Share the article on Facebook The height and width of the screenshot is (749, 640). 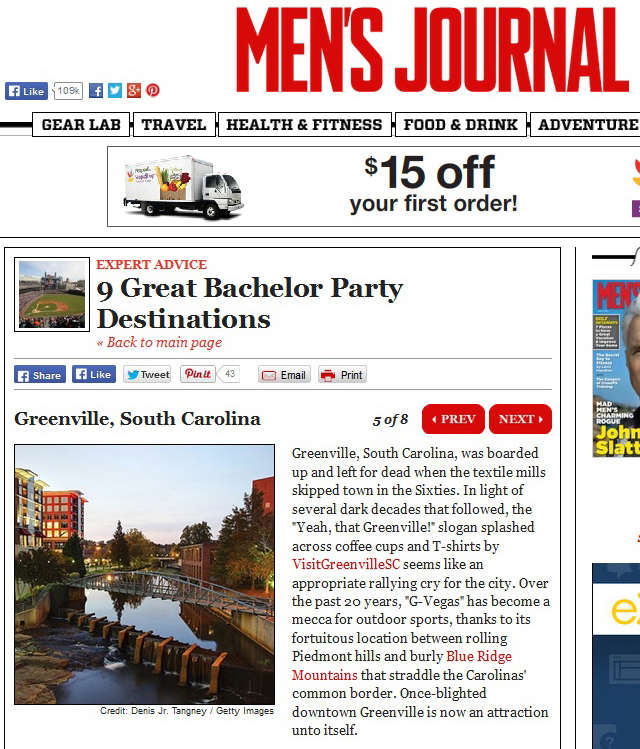(x=40, y=375)
